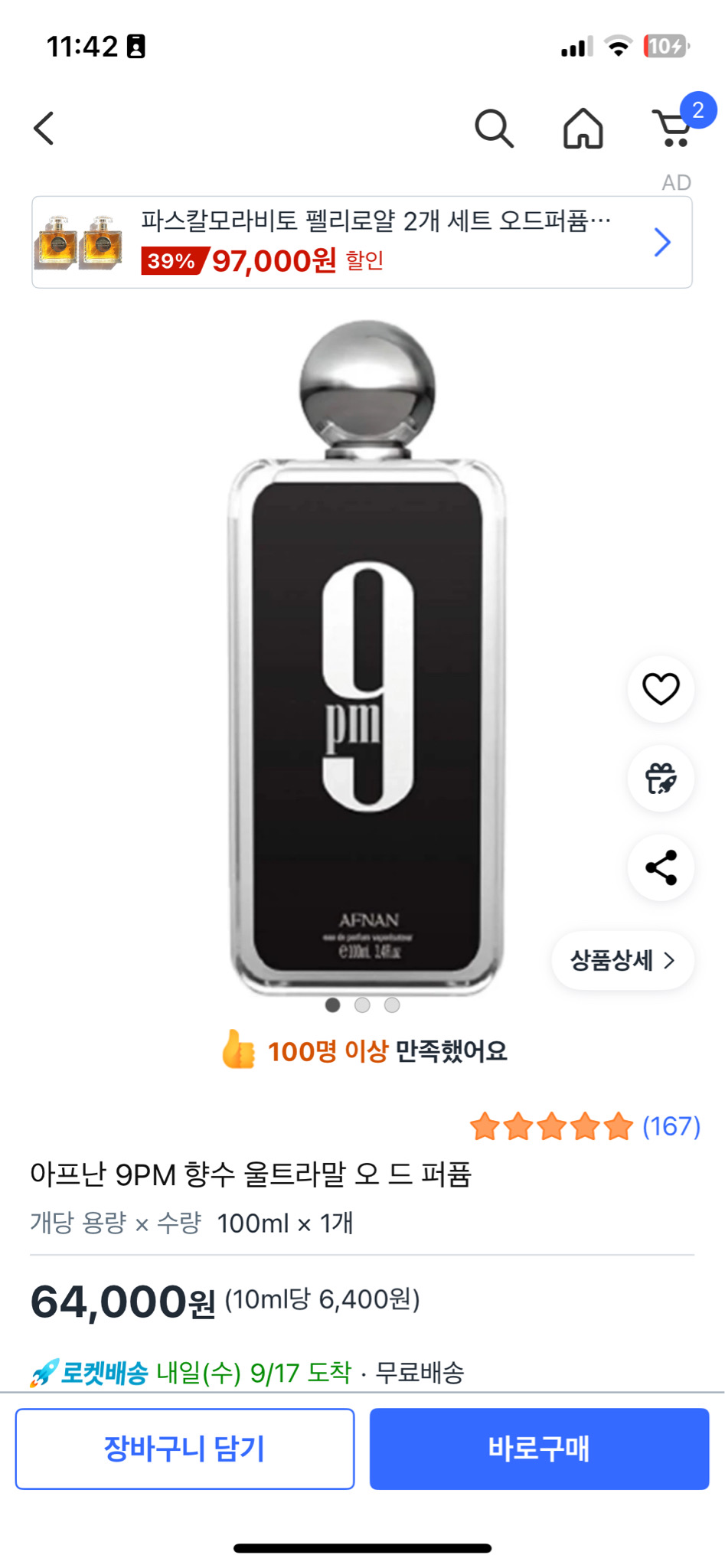
Task: Select the second carousel dot indicator
Action: [362, 1005]
